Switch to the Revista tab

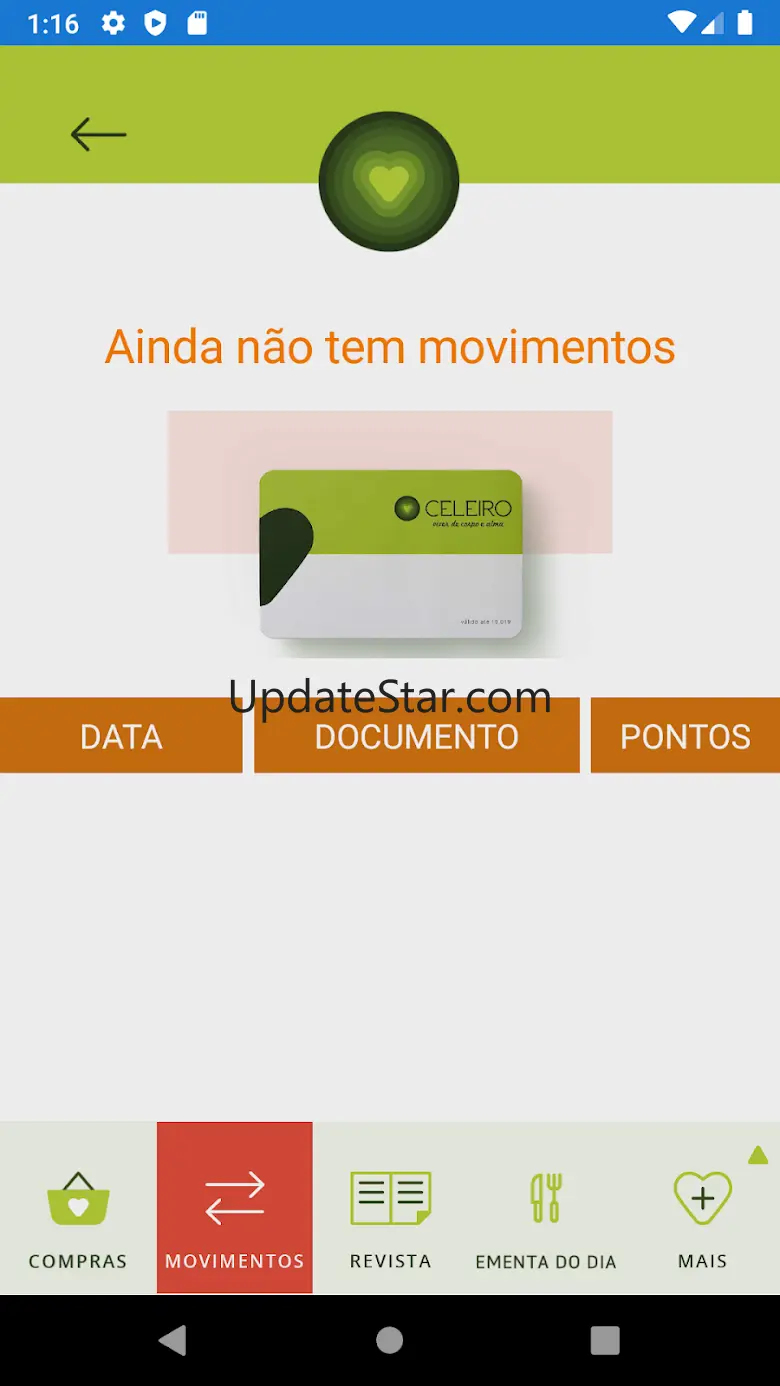click(x=390, y=1208)
